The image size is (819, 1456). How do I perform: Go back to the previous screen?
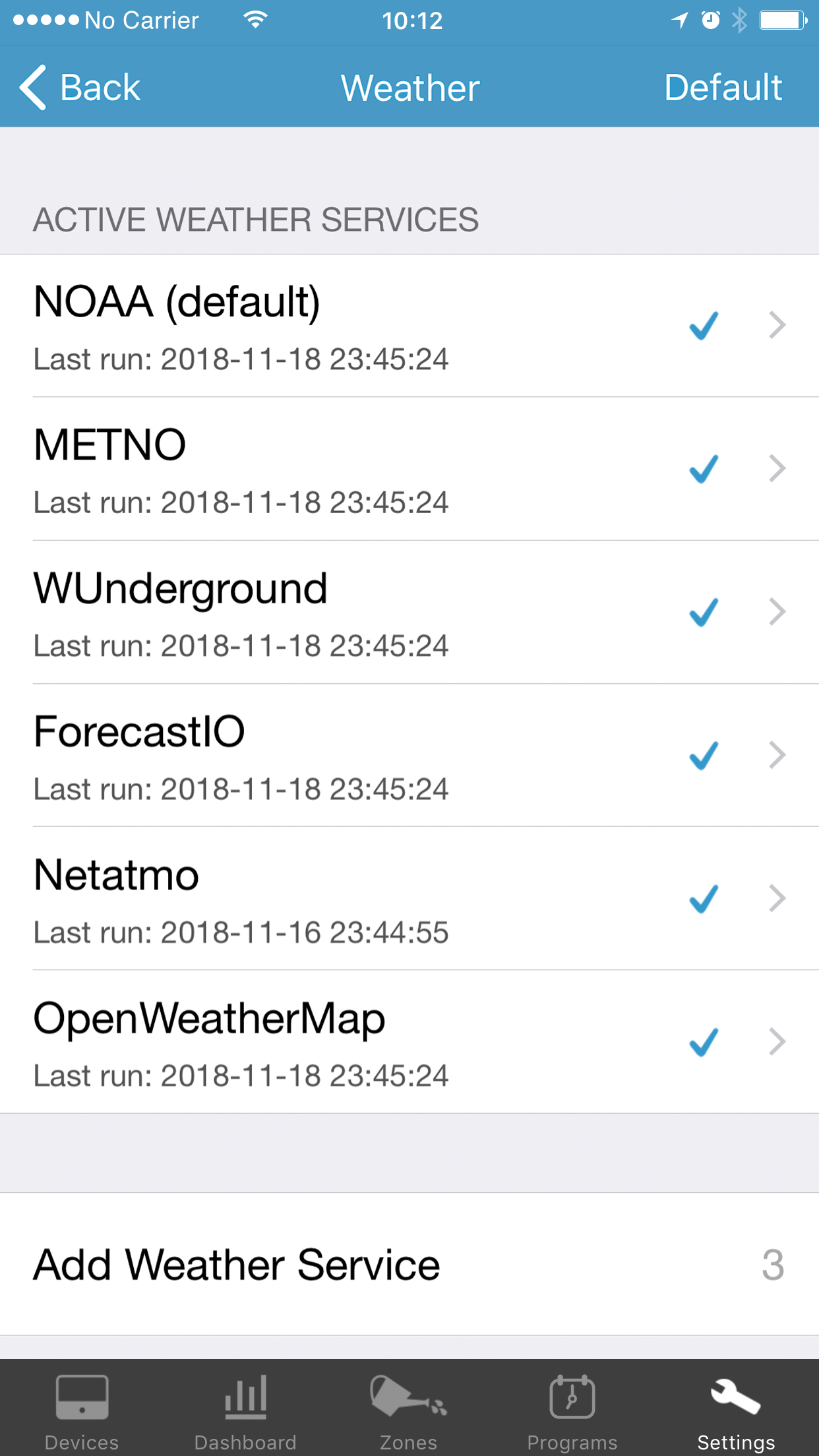pyautogui.click(x=80, y=87)
